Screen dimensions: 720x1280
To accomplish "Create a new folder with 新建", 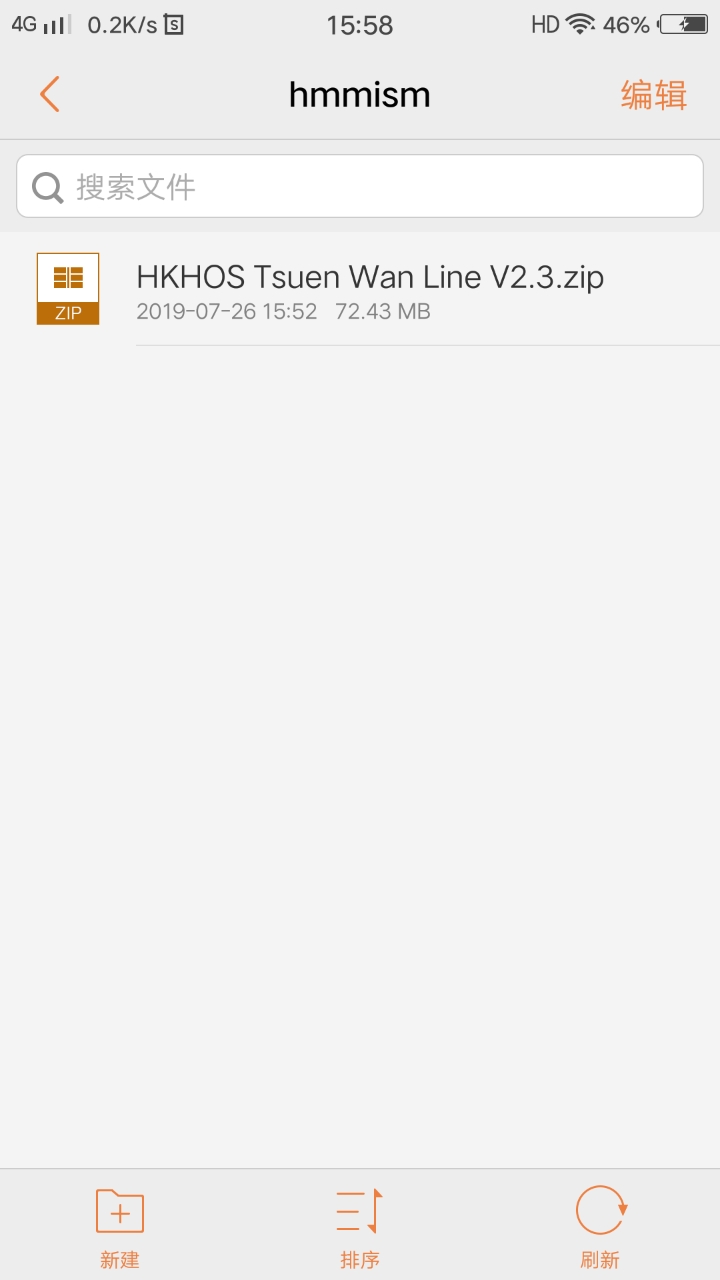I will coord(120,1228).
